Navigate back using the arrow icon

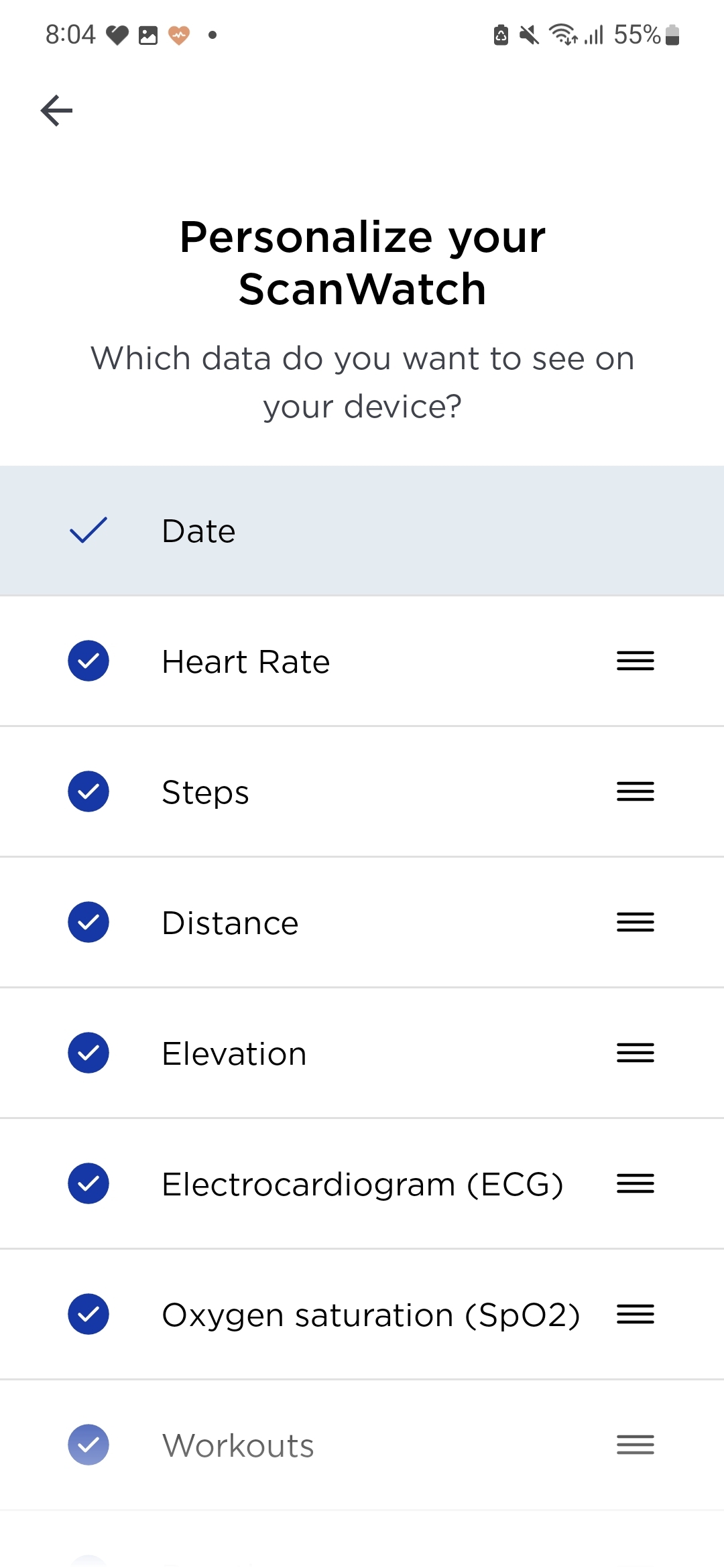(x=56, y=109)
